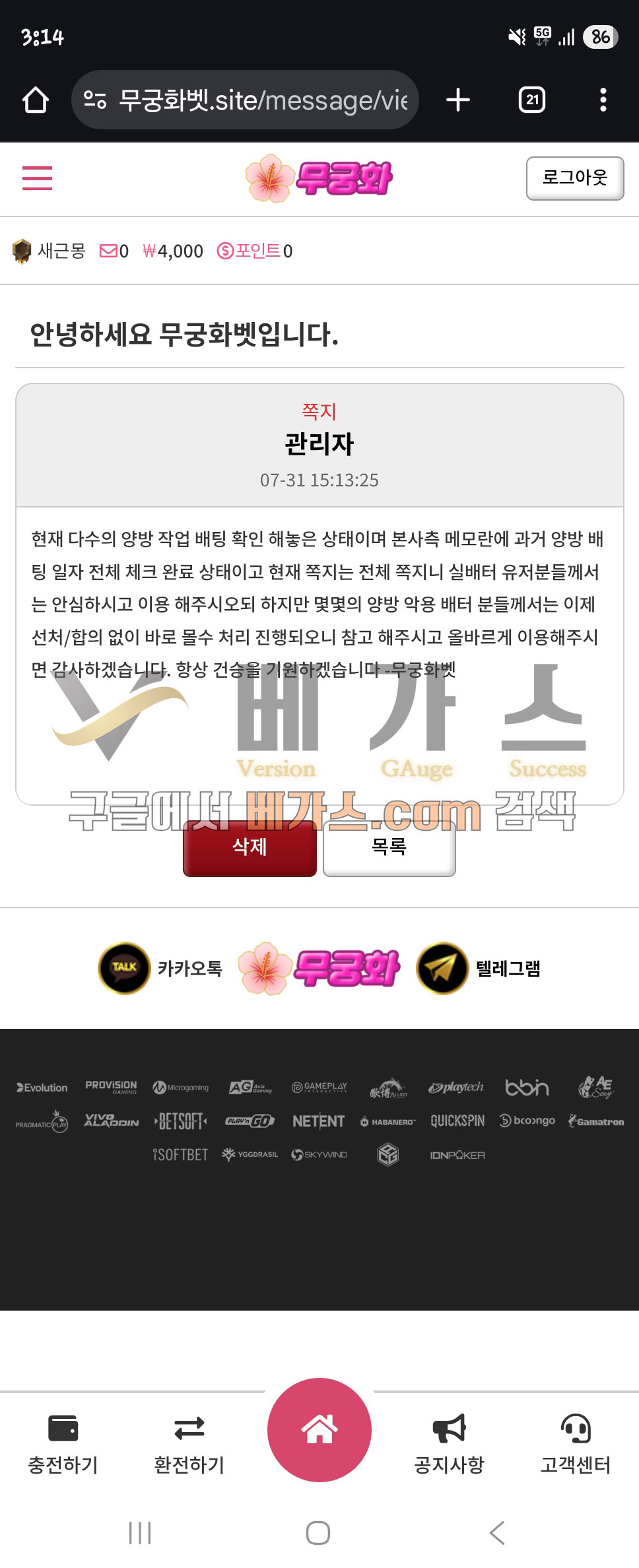View the 21 open browser tabs

pos(532,100)
